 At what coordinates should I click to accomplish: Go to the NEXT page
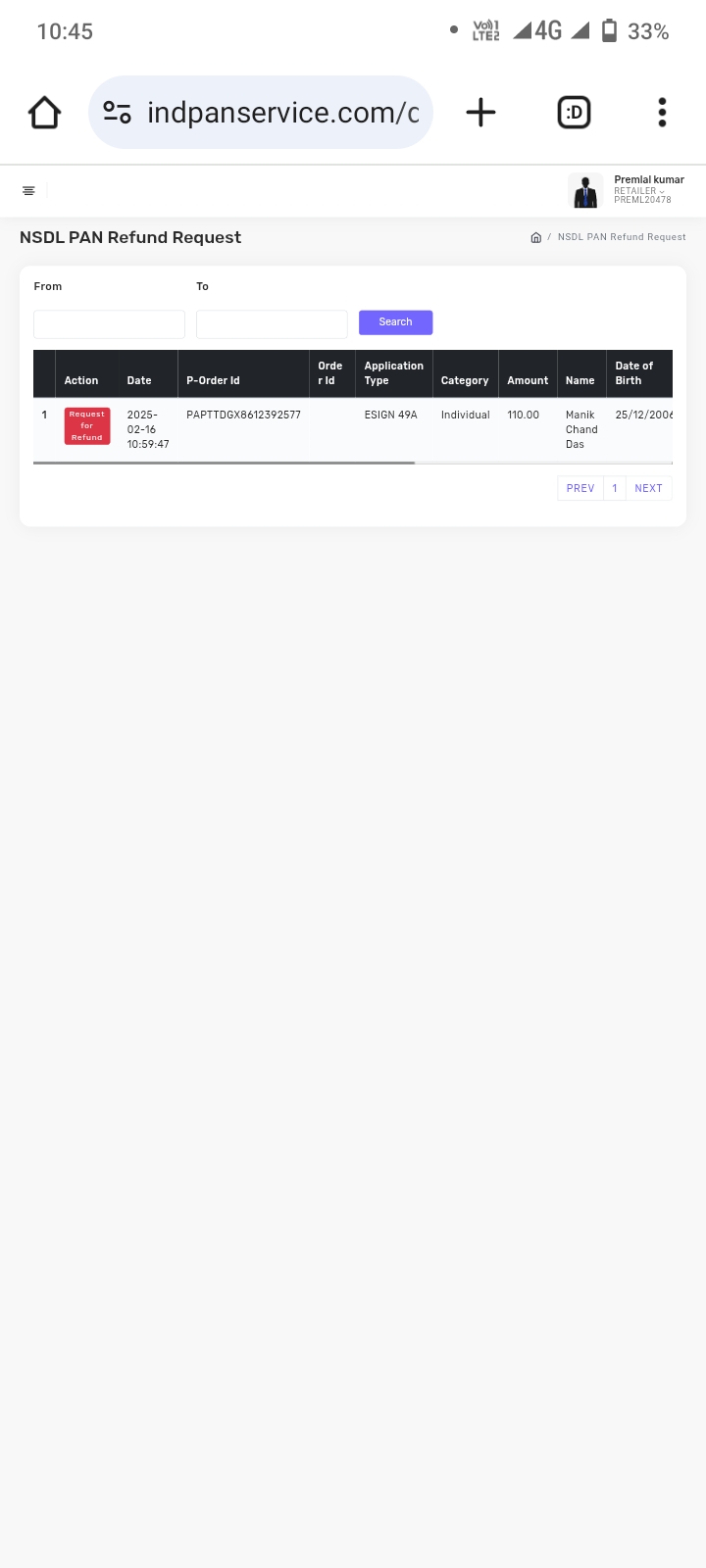pyautogui.click(x=648, y=488)
